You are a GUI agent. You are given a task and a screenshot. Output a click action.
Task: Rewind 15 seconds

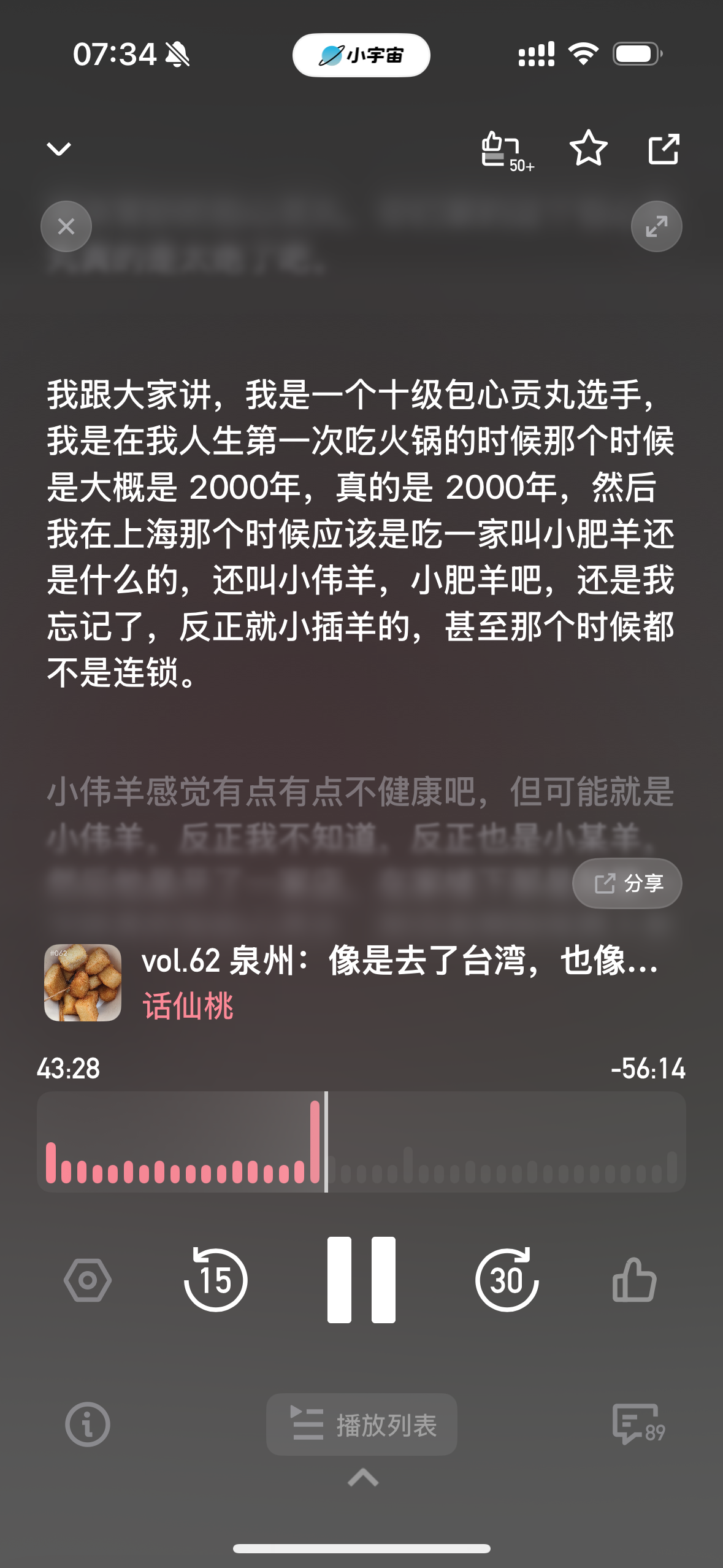pos(215,1280)
